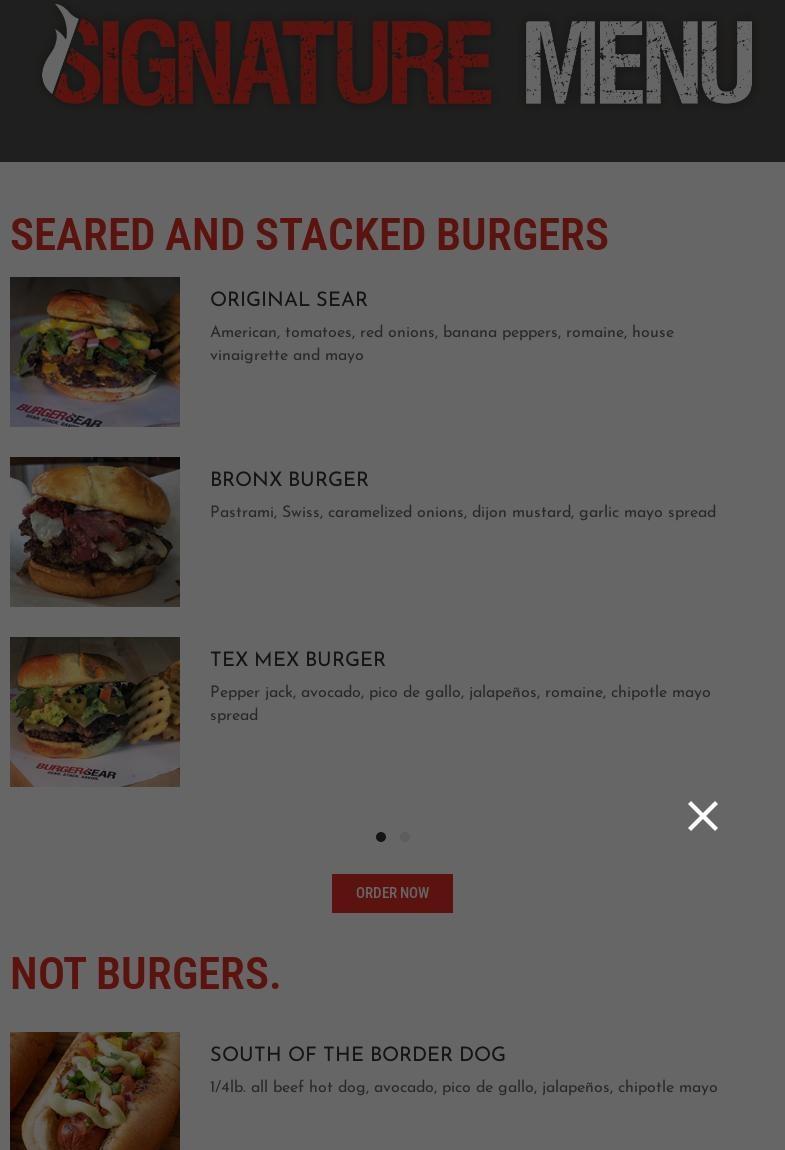The height and width of the screenshot is (1150, 785).
Task: Open the Original Sear burger photo
Action: (95, 352)
